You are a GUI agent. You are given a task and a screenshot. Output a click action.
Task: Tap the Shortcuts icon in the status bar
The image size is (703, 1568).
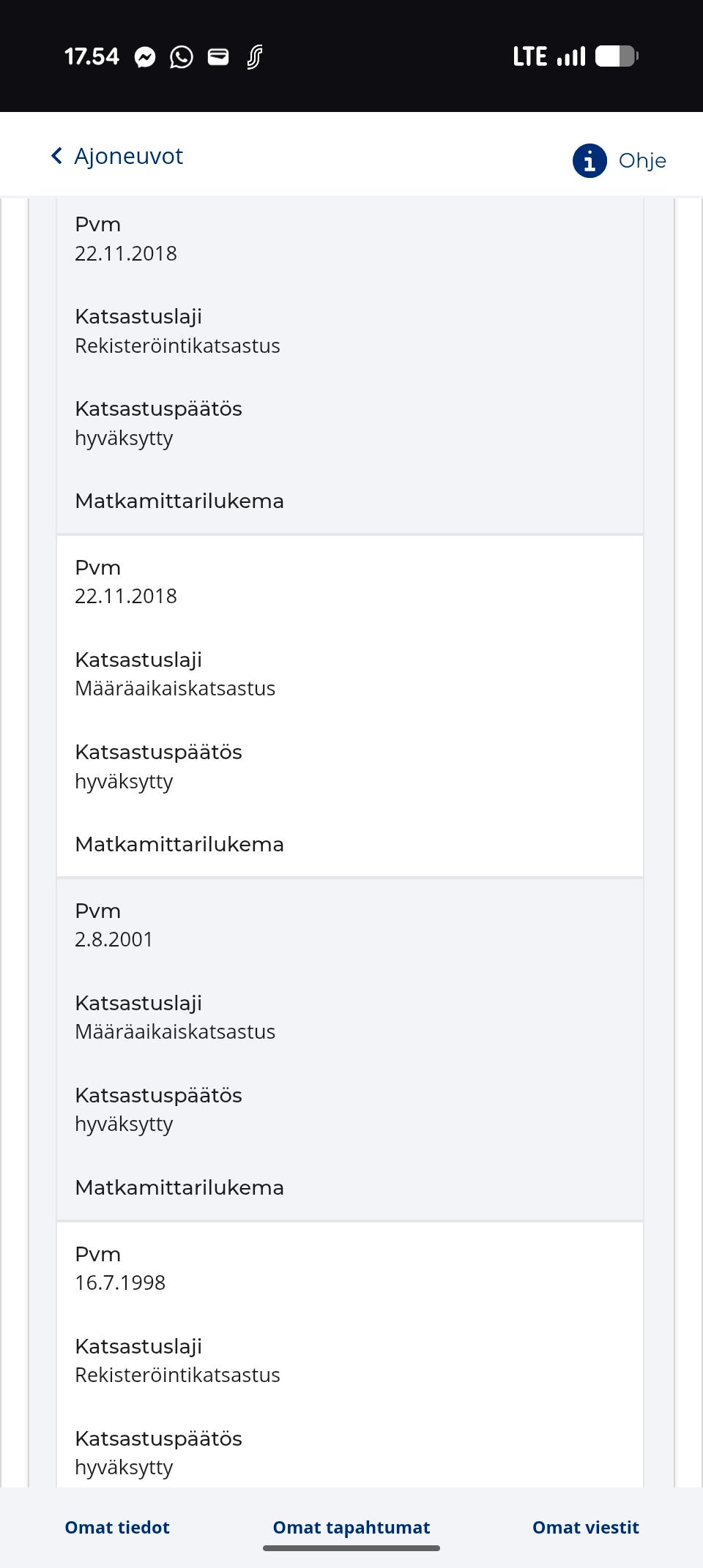[254, 56]
